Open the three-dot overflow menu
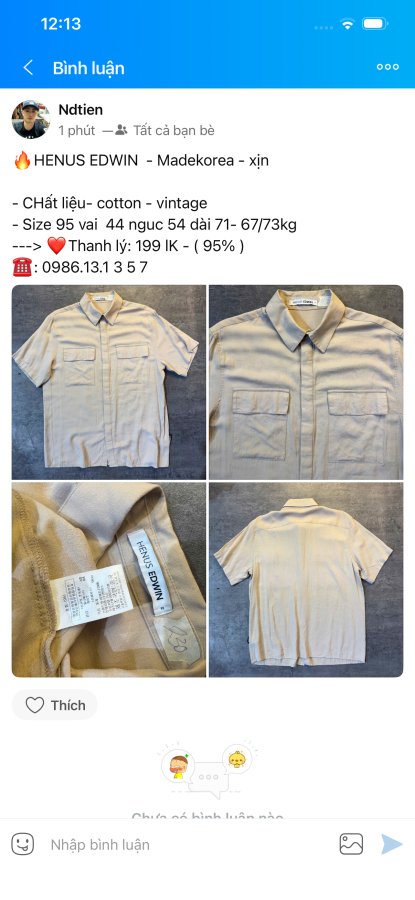The height and width of the screenshot is (900, 415). click(x=387, y=67)
